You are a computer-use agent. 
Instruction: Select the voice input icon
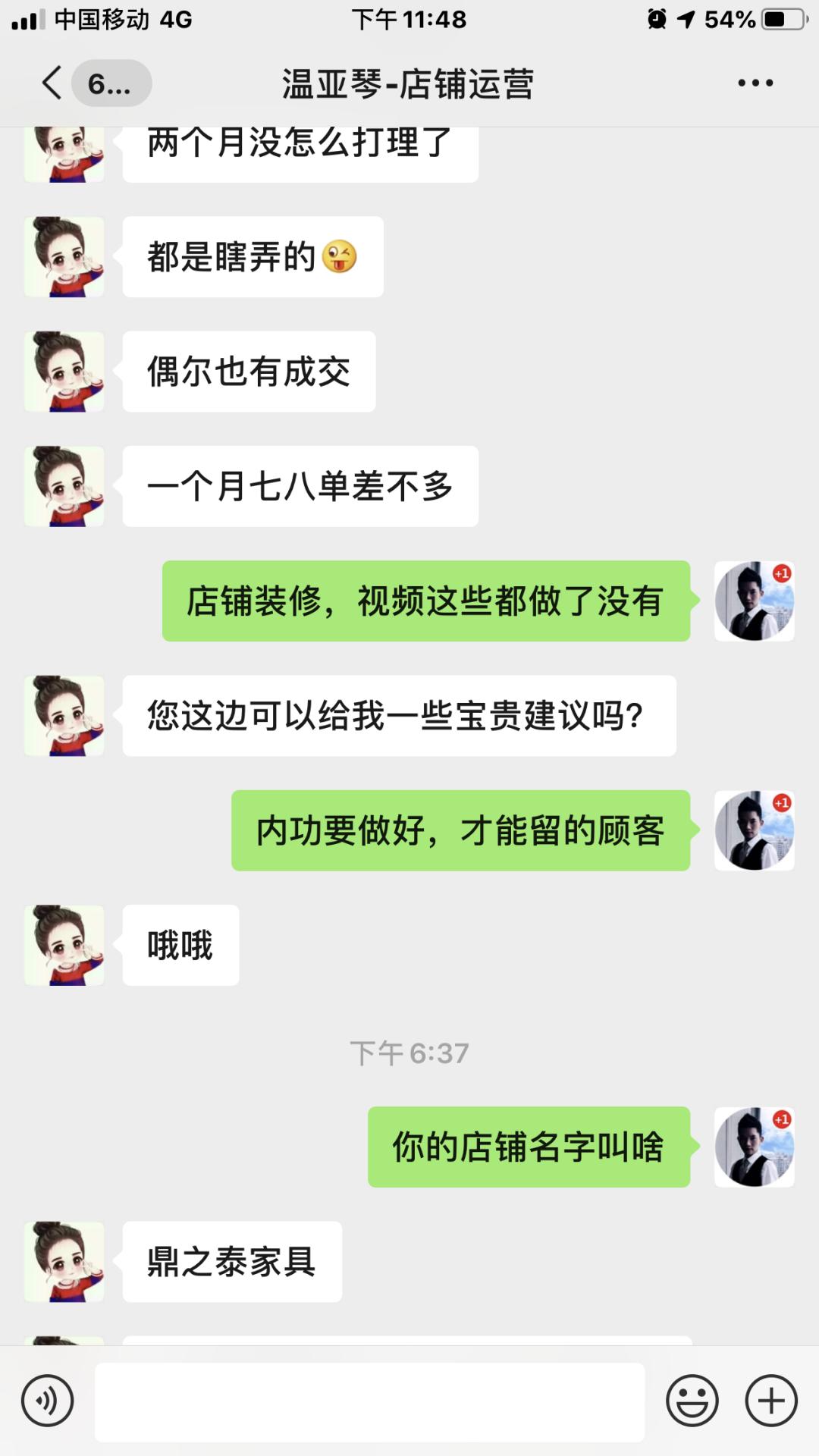(x=47, y=1401)
